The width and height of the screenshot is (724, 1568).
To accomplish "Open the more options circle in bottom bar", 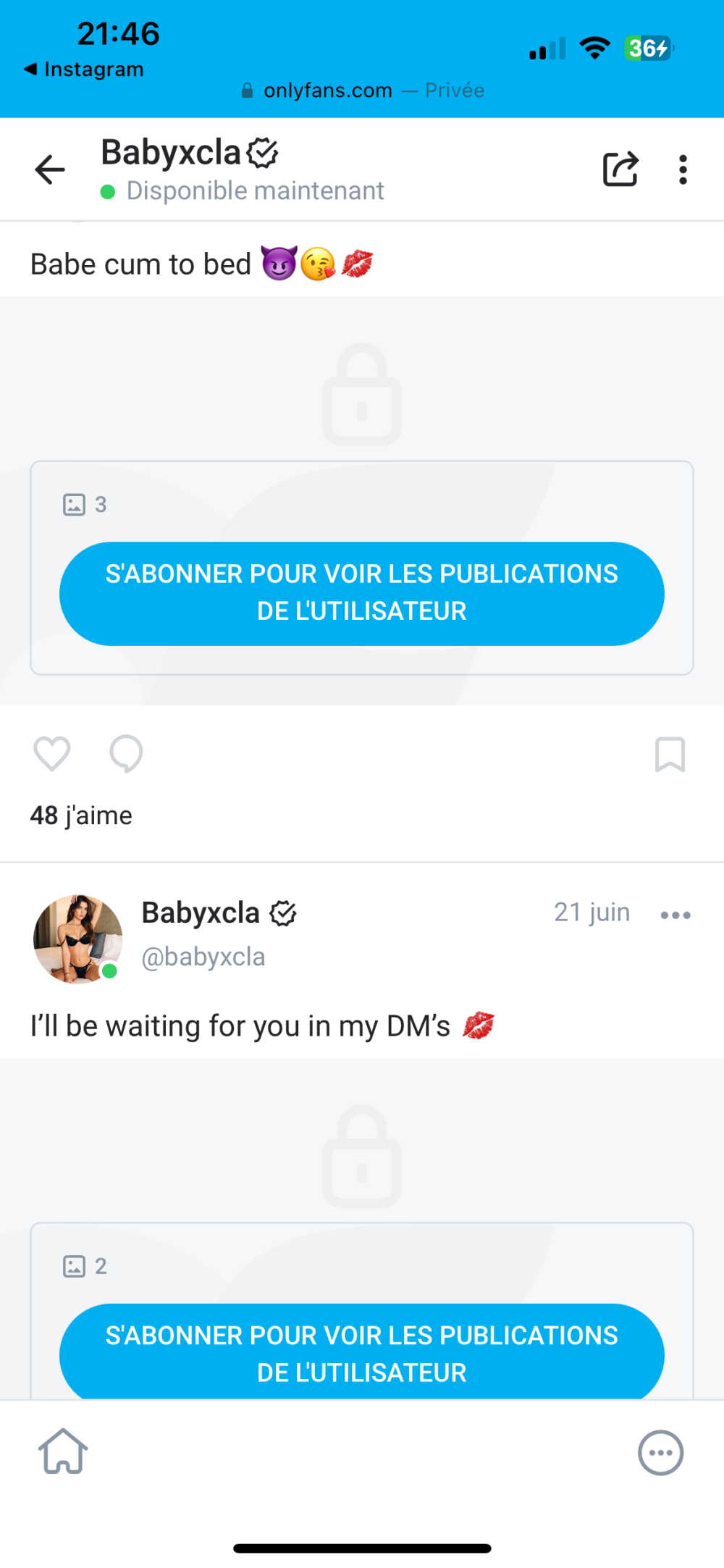I will [x=660, y=1453].
